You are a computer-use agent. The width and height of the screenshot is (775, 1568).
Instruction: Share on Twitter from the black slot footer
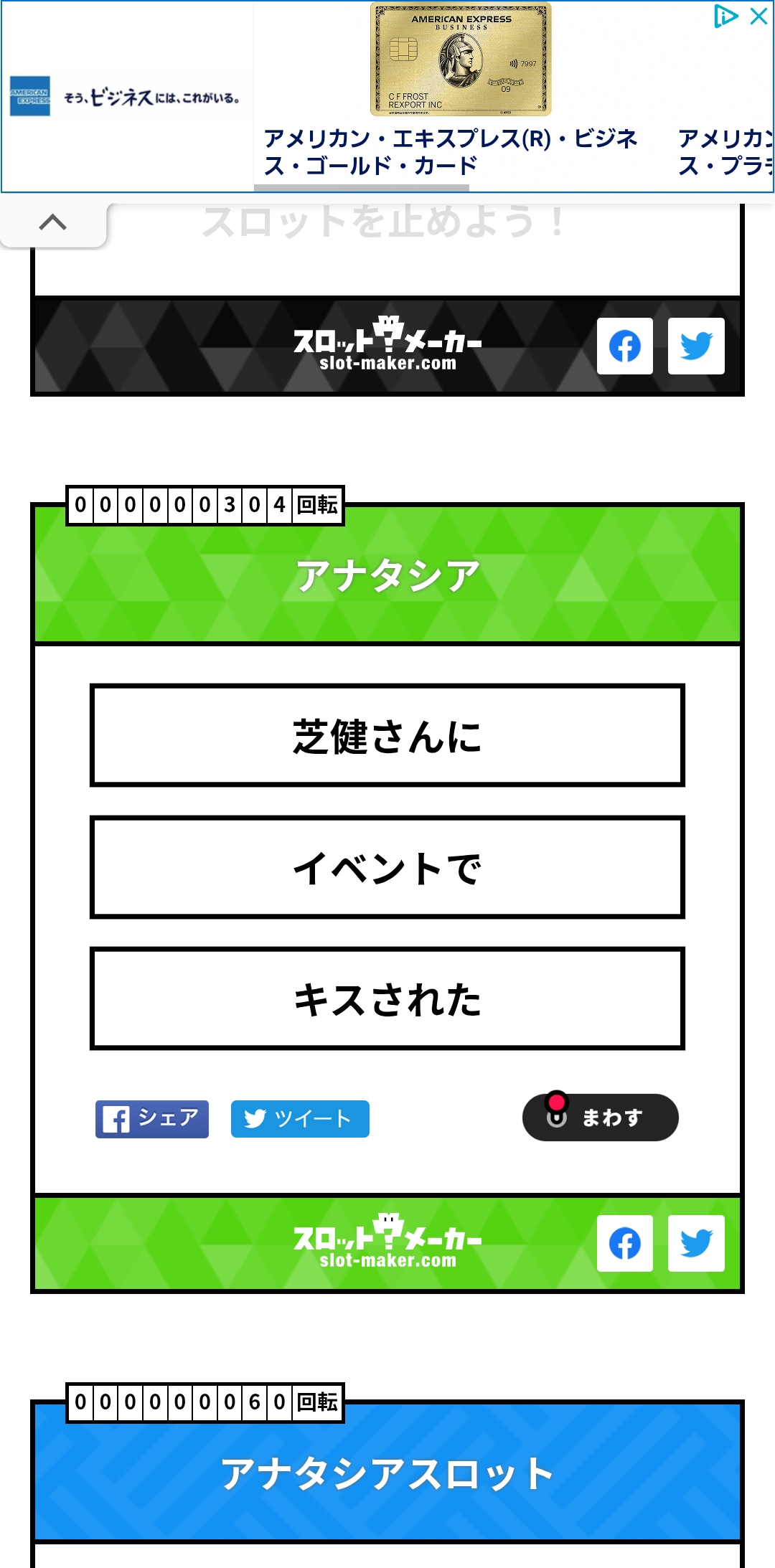pyautogui.click(x=695, y=346)
